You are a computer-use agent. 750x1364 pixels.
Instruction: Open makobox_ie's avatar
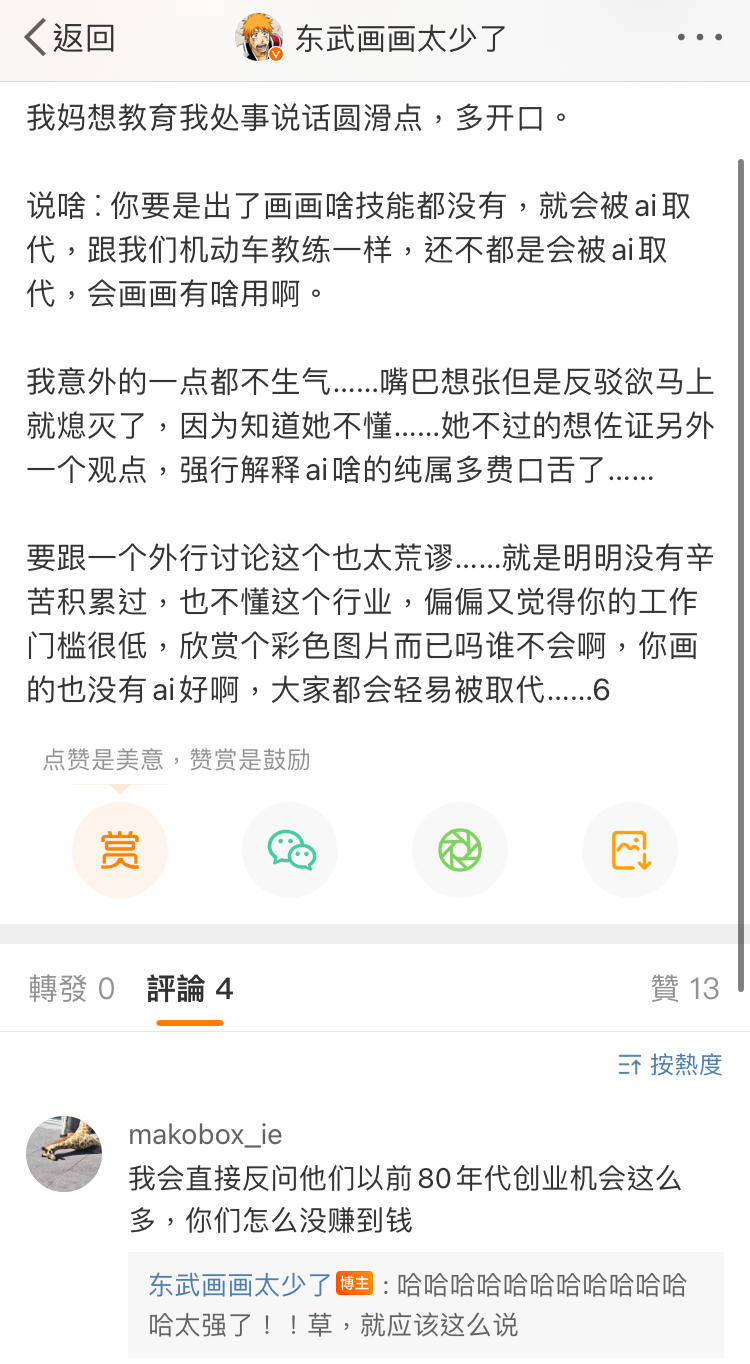click(64, 1154)
